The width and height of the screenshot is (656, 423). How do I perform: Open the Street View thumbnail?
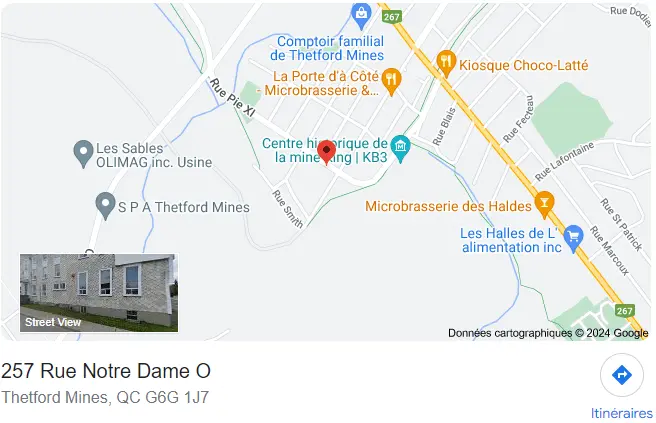(98, 293)
